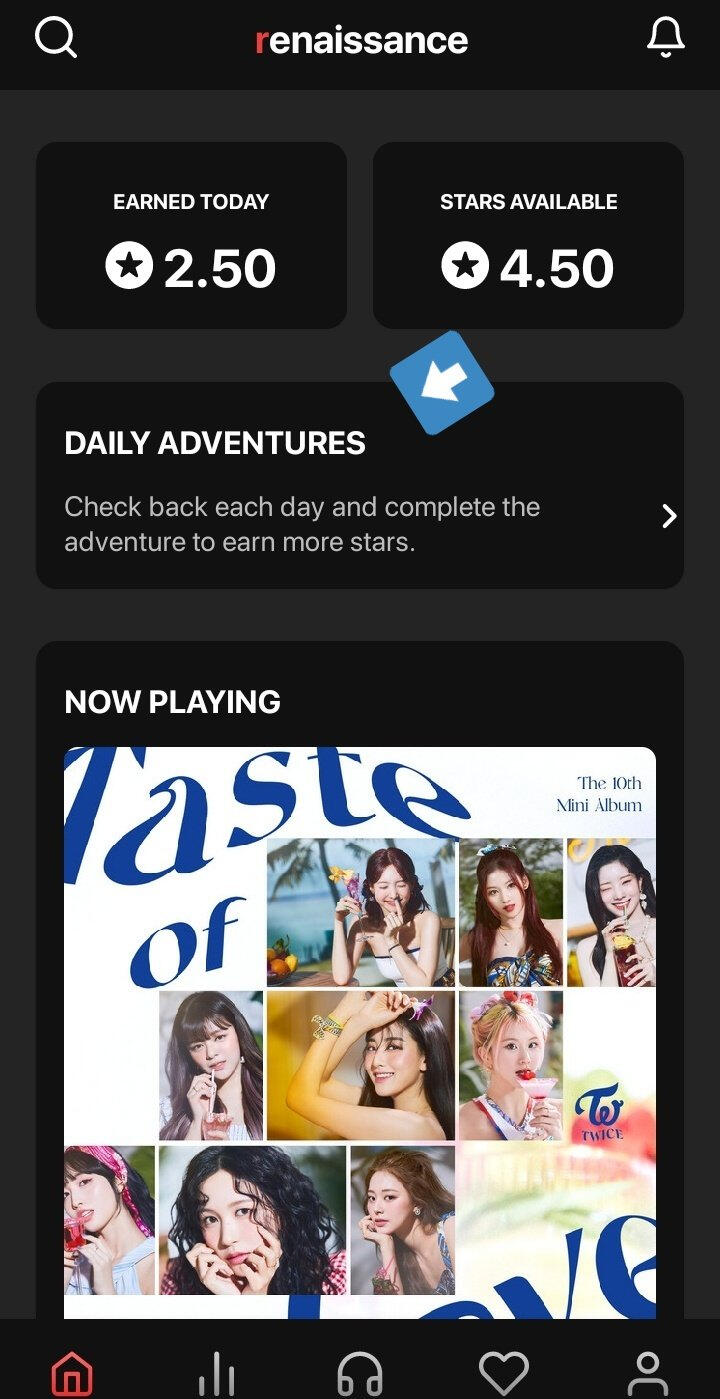This screenshot has width=720, height=1399.
Task: View the Earned Today stars card
Action: coord(191,236)
